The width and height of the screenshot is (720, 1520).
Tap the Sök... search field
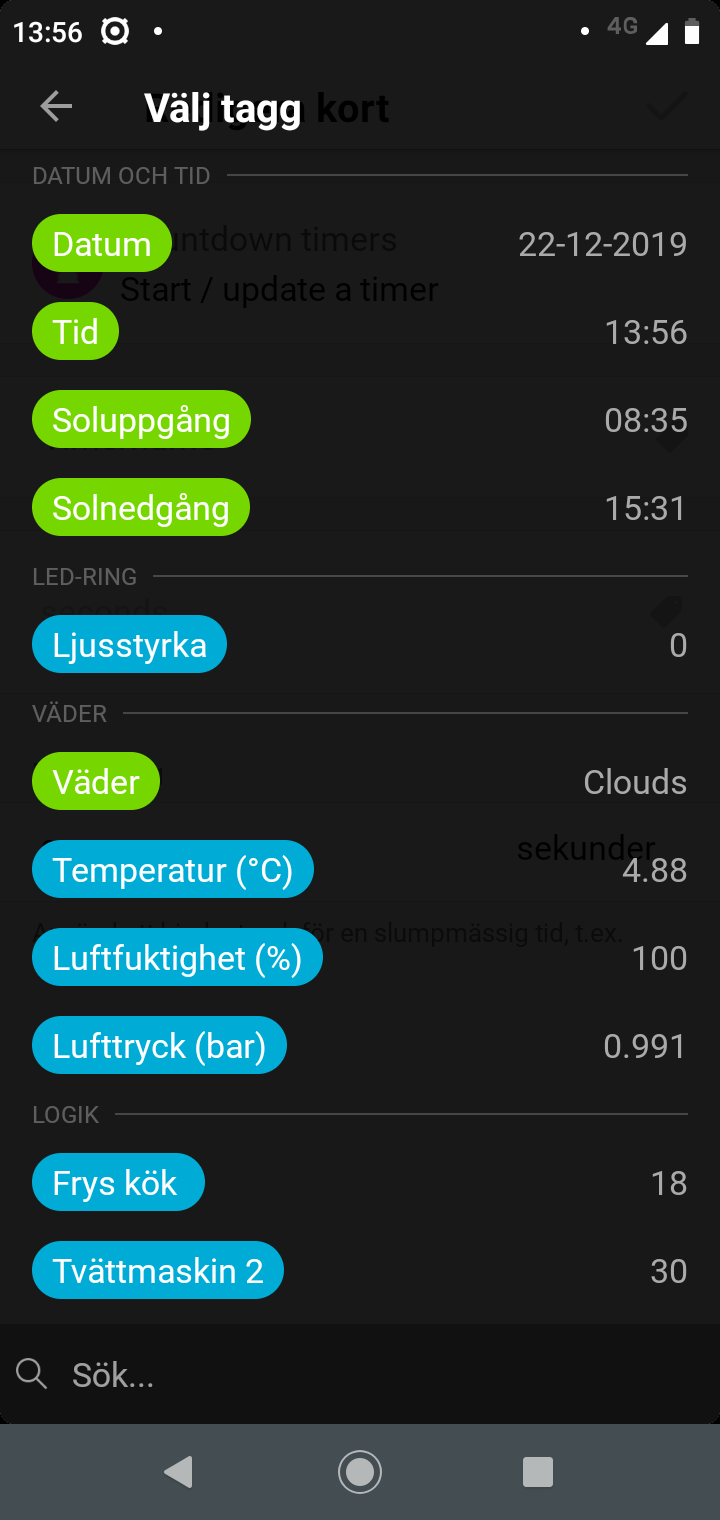[360, 1375]
